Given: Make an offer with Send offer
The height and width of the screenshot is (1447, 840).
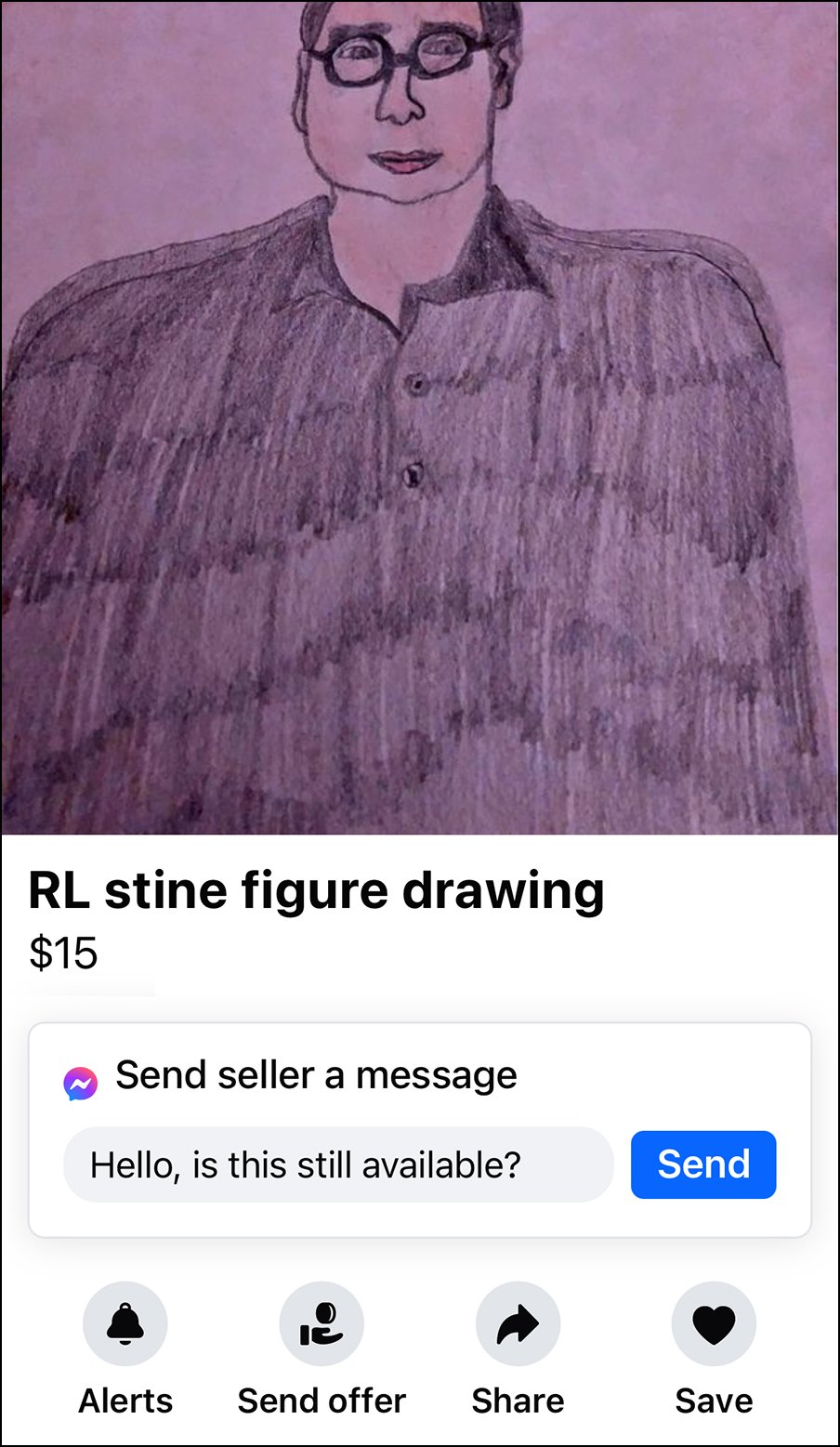Looking at the screenshot, I should (x=322, y=1324).
